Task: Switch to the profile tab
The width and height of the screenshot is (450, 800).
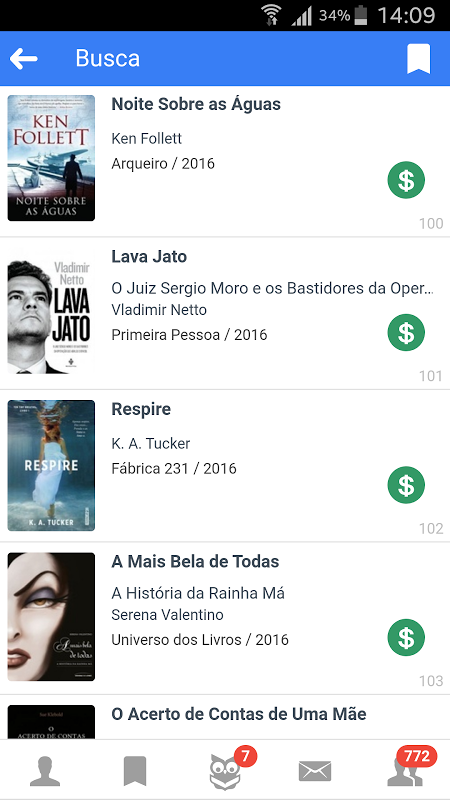Action: pos(45,771)
